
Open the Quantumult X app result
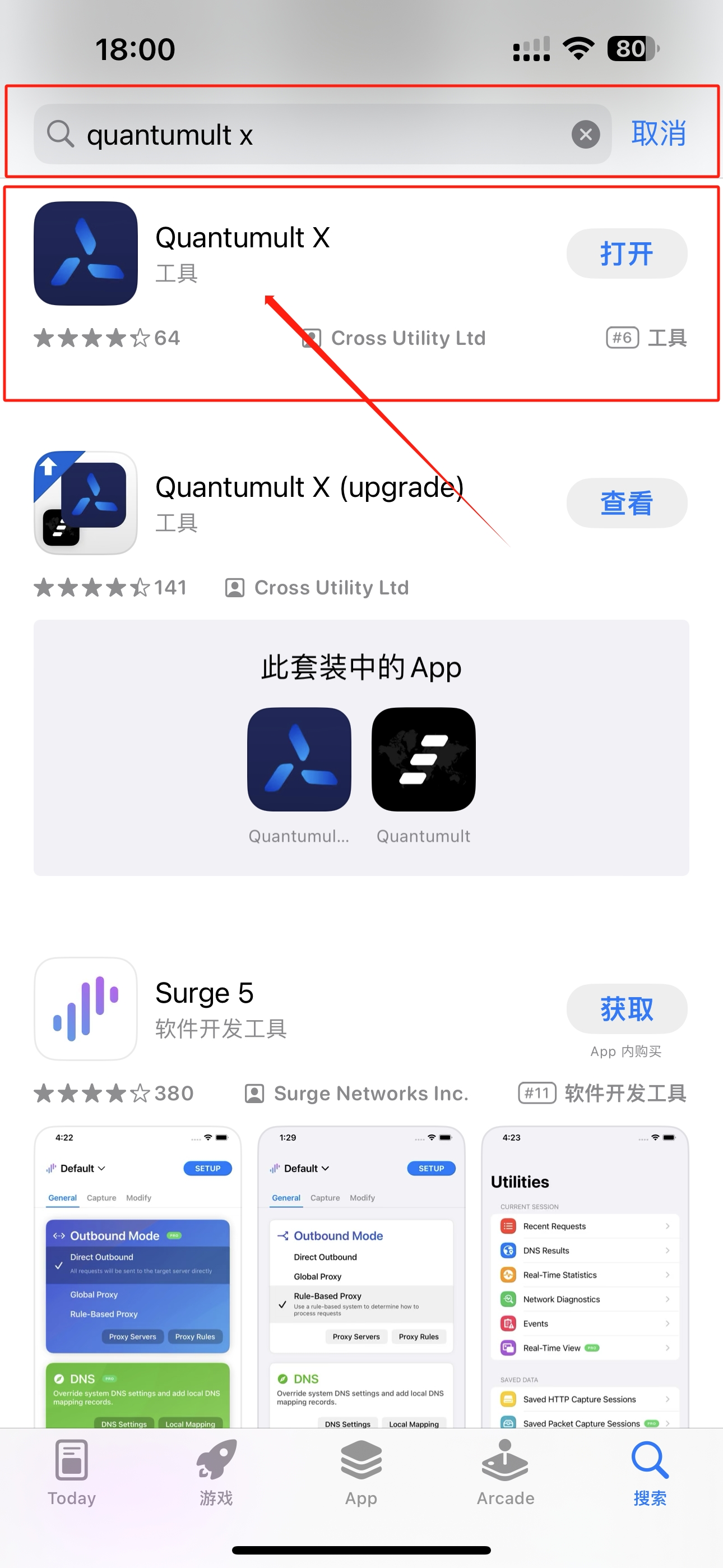coord(243,238)
